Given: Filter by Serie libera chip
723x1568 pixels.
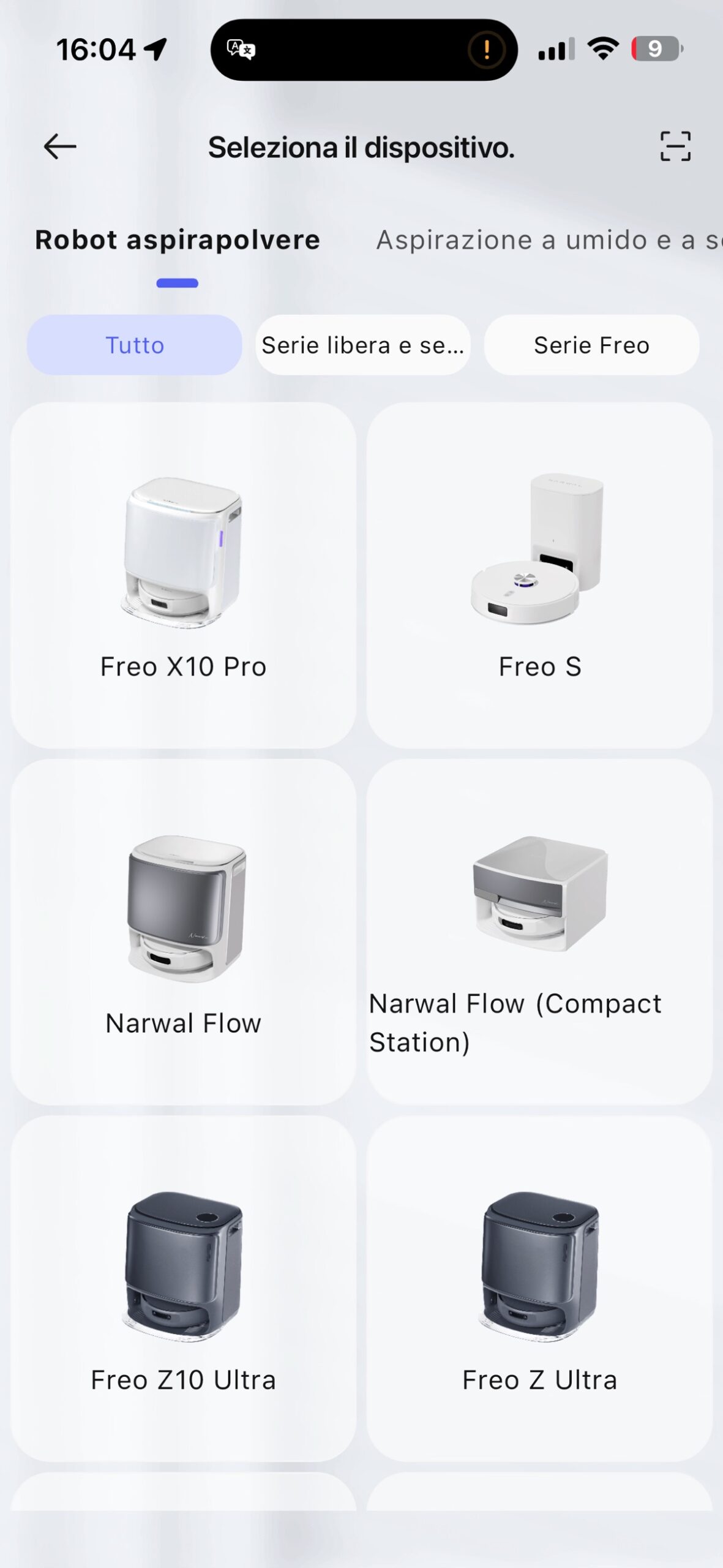Looking at the screenshot, I should [x=363, y=345].
